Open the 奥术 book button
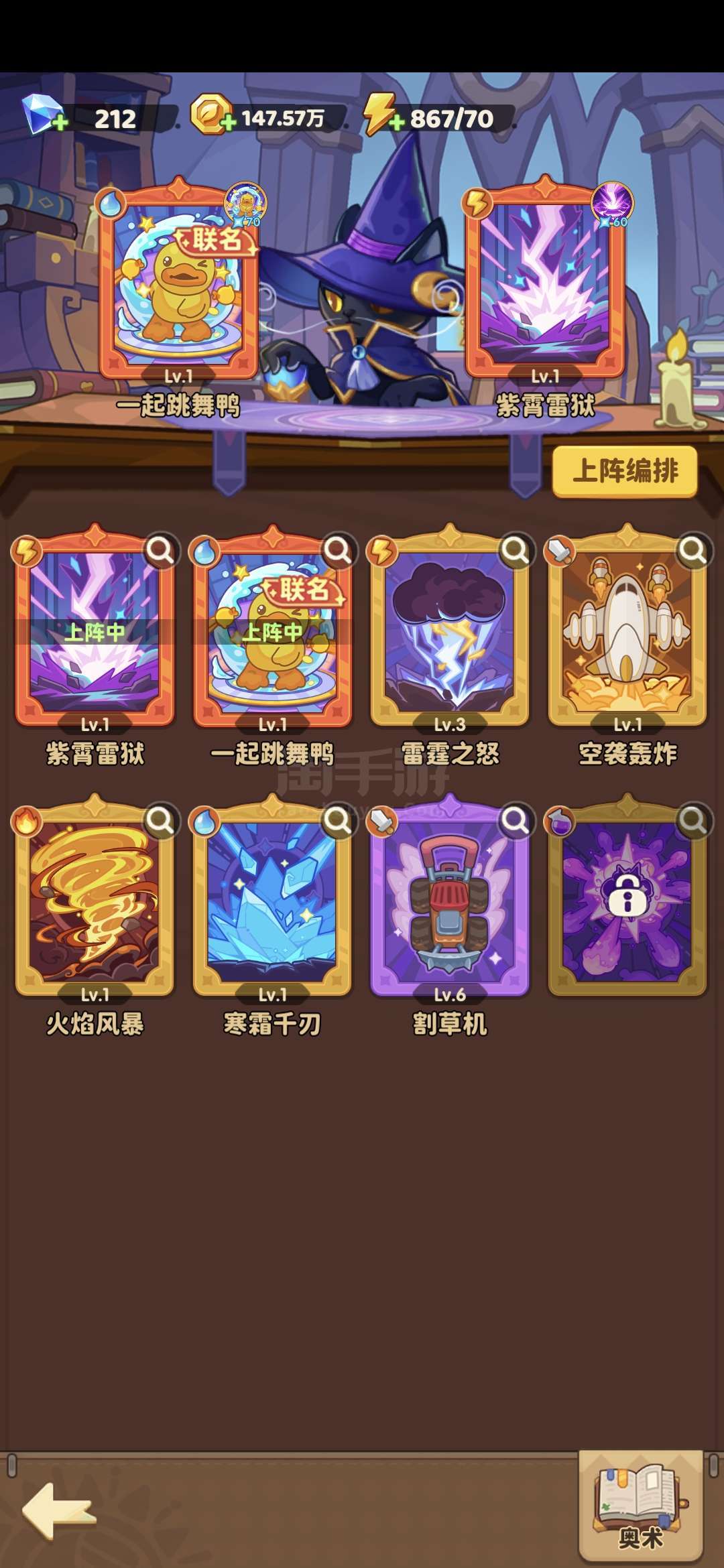This screenshot has width=724, height=1568. point(640,1504)
